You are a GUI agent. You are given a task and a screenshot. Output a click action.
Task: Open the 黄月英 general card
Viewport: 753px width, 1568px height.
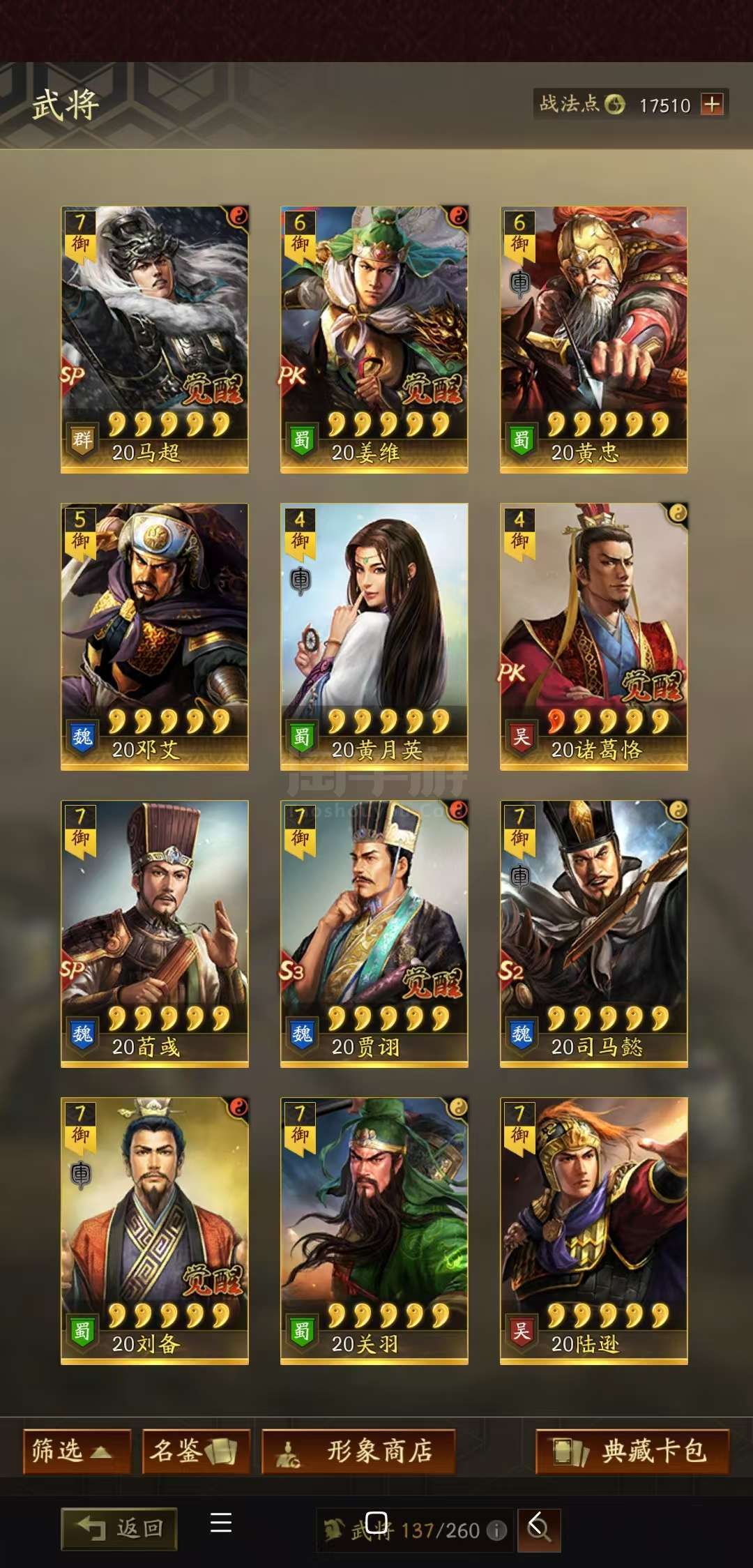tap(374, 637)
